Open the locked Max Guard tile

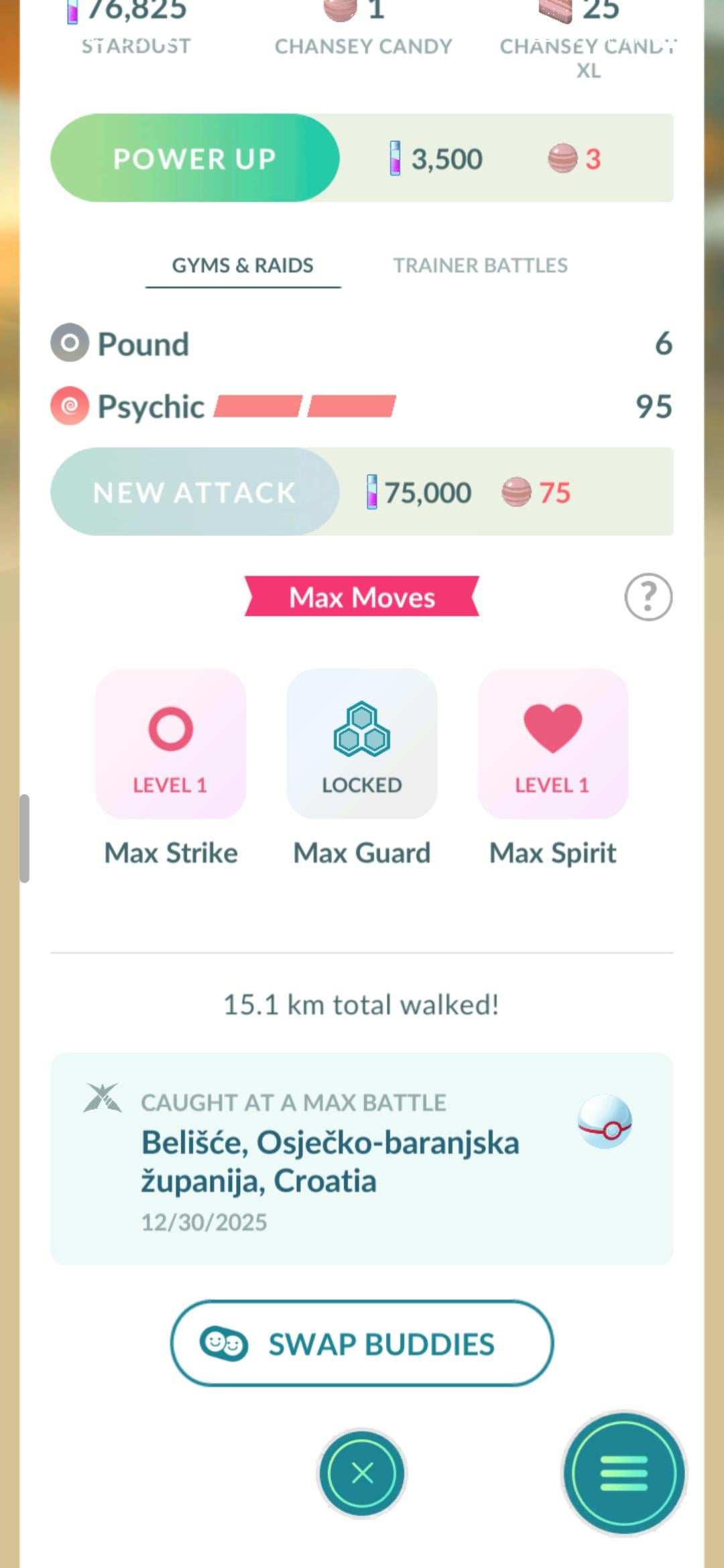click(x=362, y=744)
